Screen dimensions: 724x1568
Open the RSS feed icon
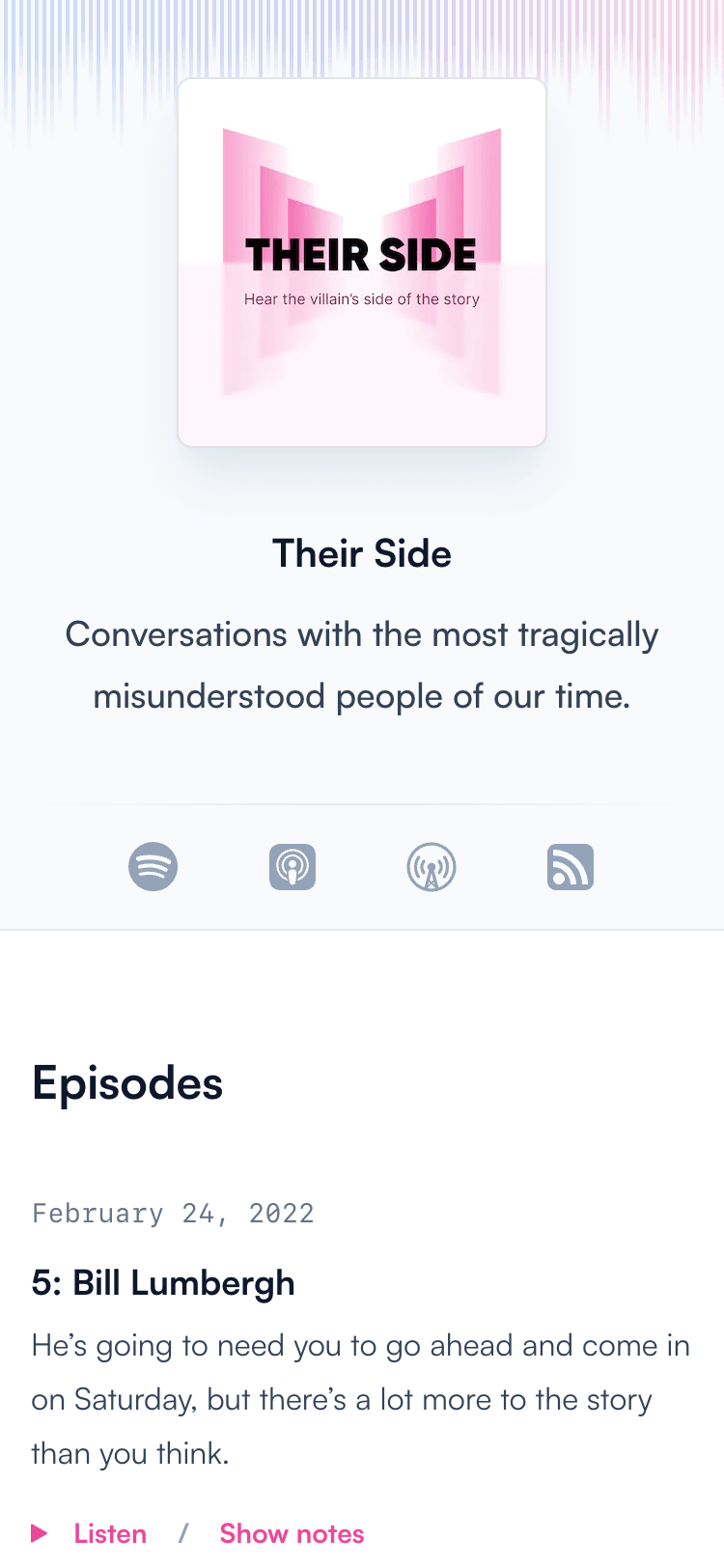(x=571, y=866)
